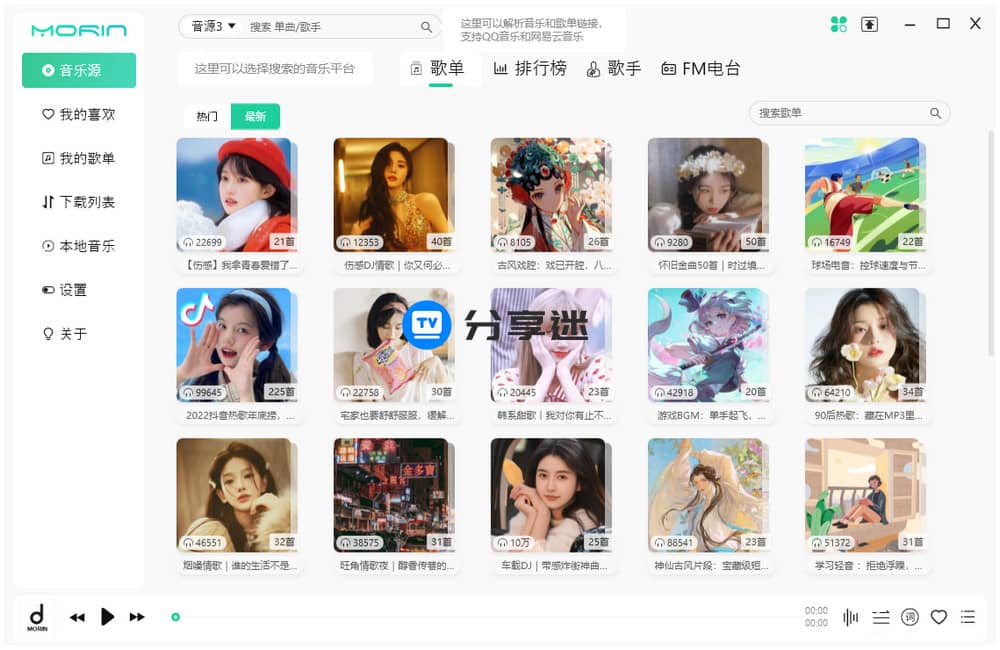1000x650 pixels.
Task: Open the 车载DJ playlist card
Action: 551,495
